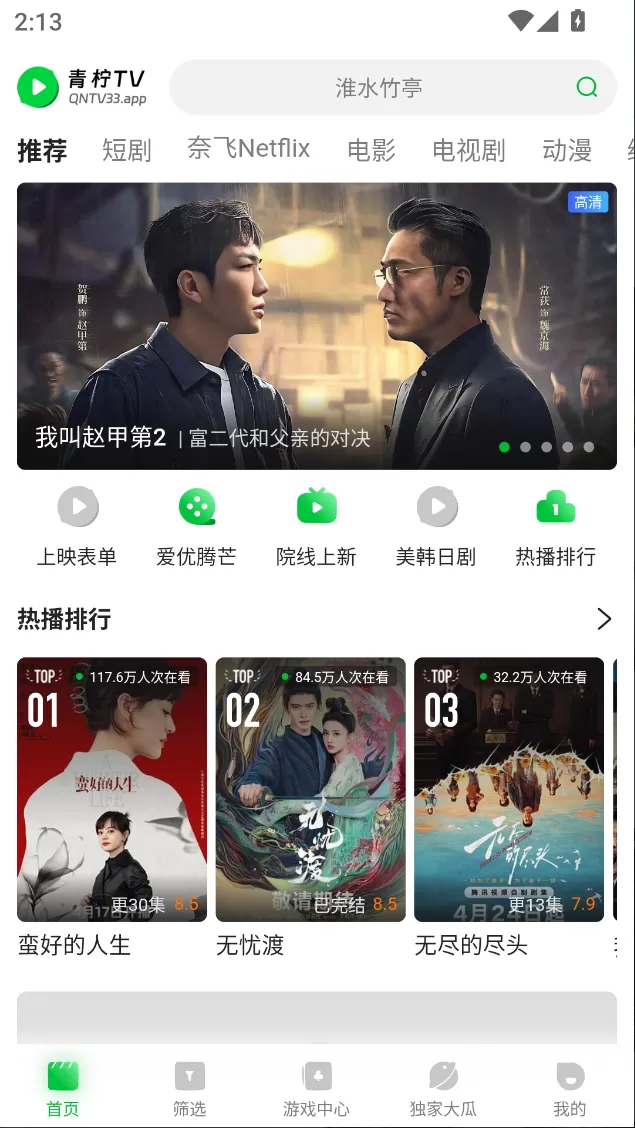Screen dimensions: 635x1128
Task: Open the 无尽的尽头 show card
Action: [x=509, y=807]
